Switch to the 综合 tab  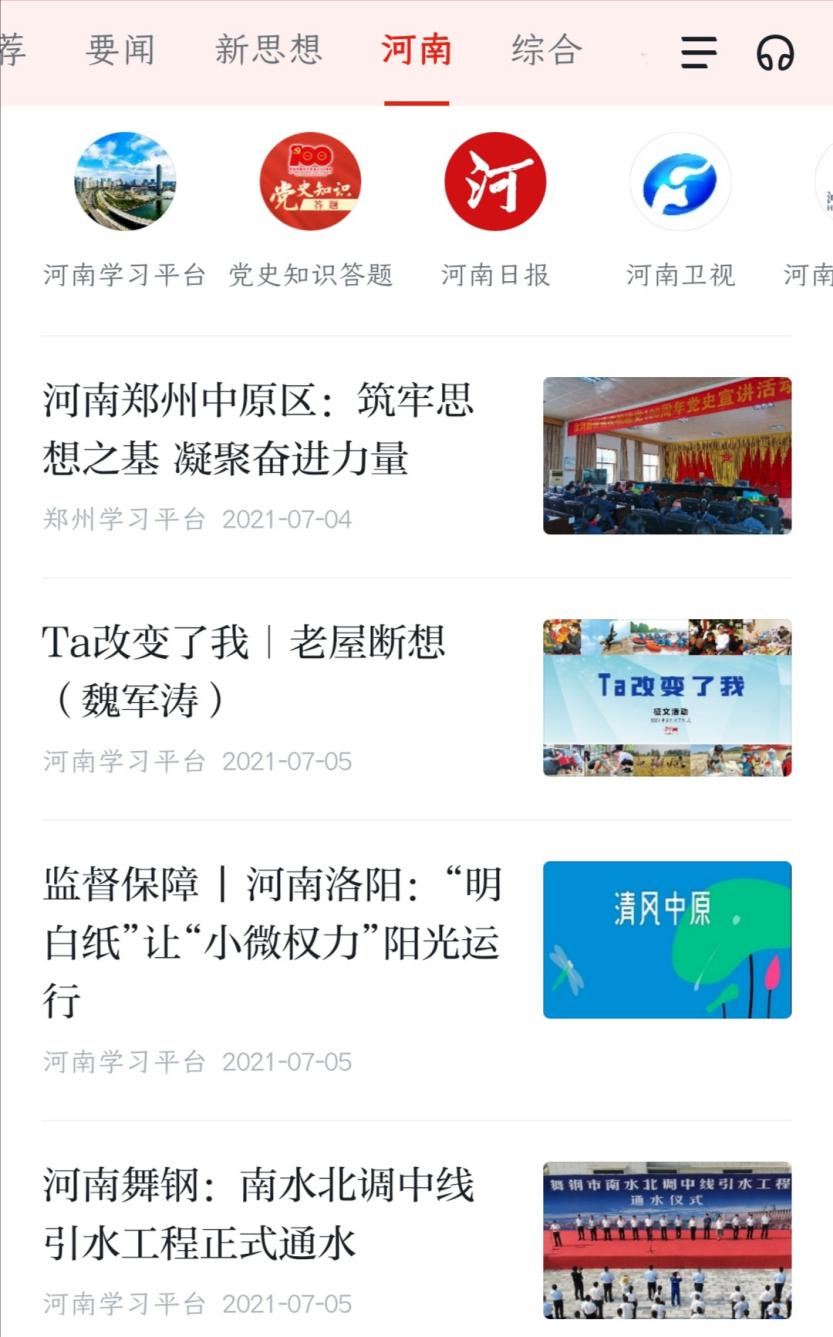tap(546, 50)
